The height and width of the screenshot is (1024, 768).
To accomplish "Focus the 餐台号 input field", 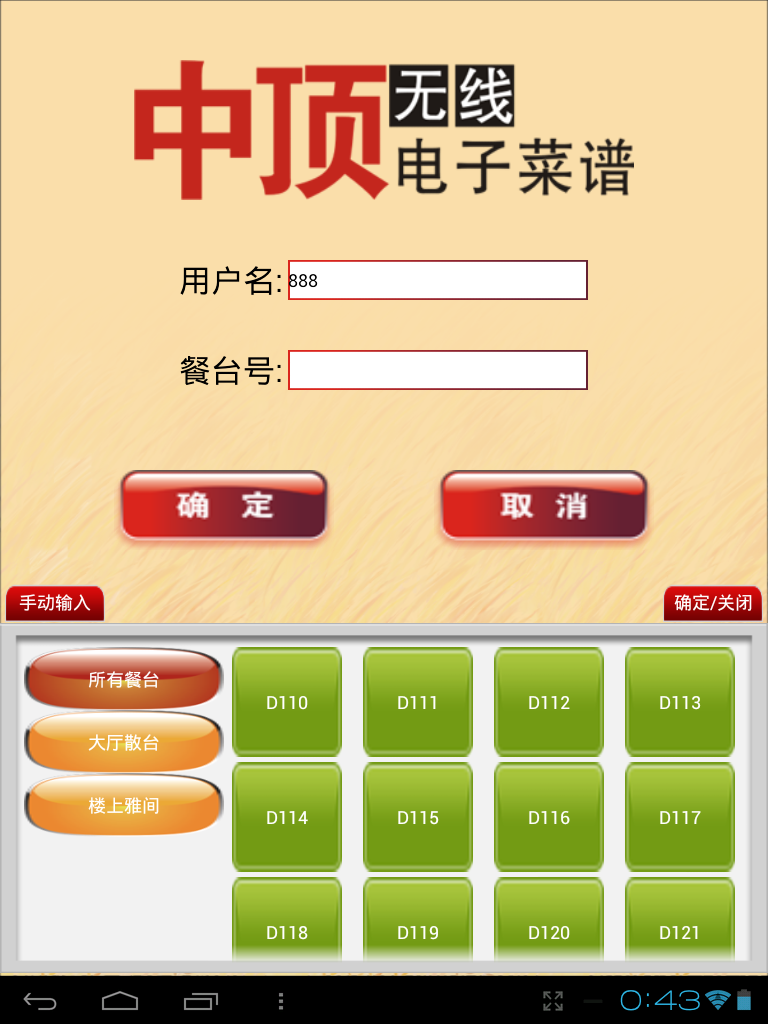I will [x=437, y=370].
